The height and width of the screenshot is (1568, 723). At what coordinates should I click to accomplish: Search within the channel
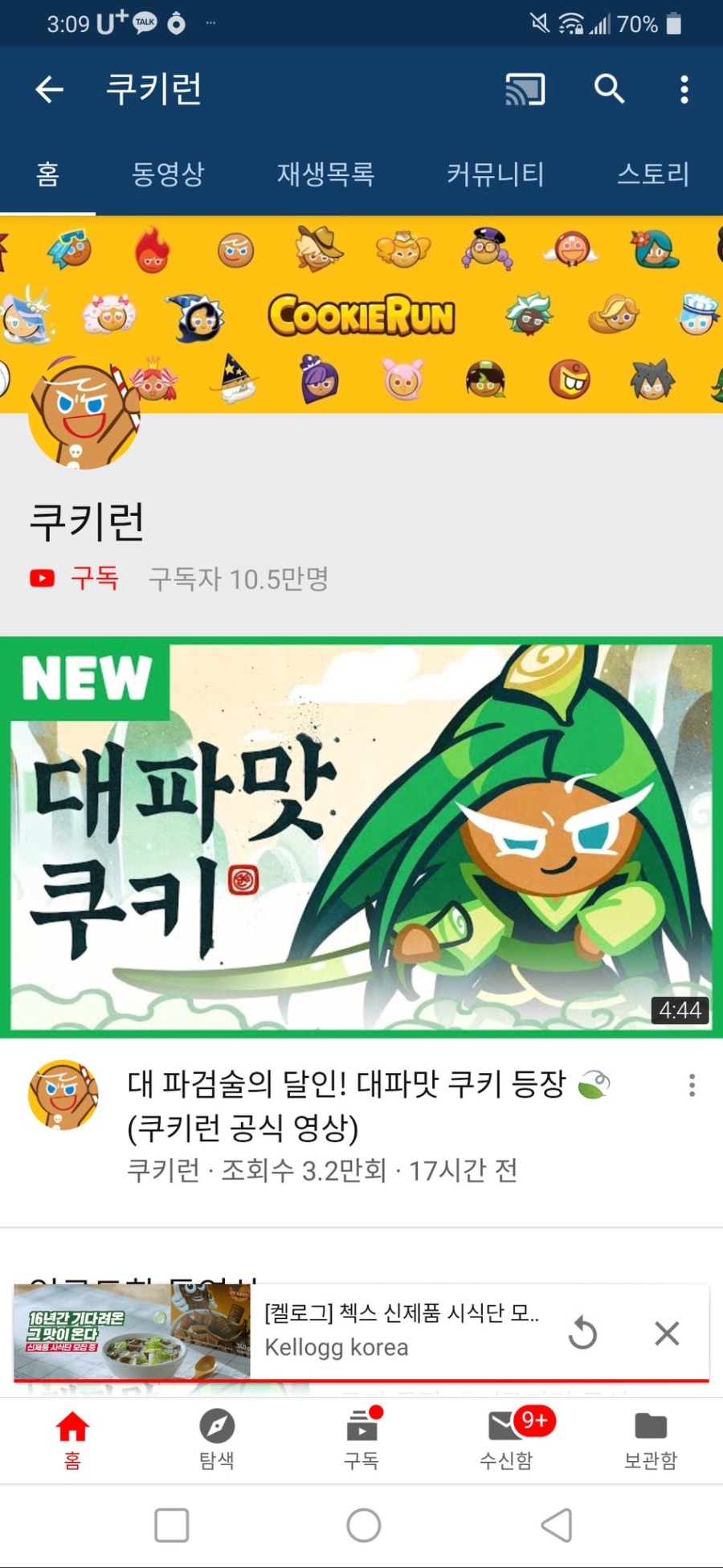(x=609, y=89)
